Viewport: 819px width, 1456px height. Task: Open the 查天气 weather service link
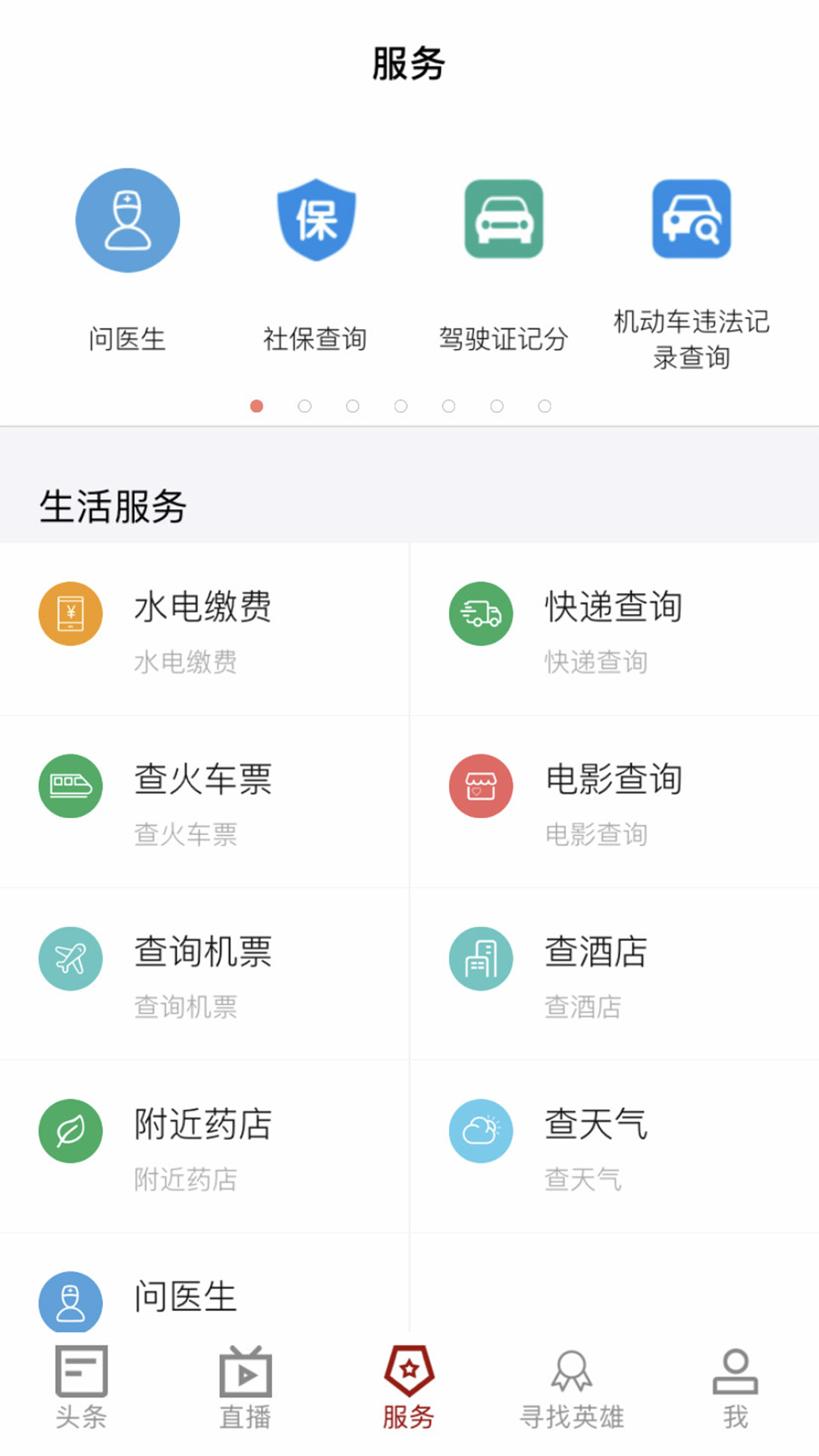(x=596, y=1128)
